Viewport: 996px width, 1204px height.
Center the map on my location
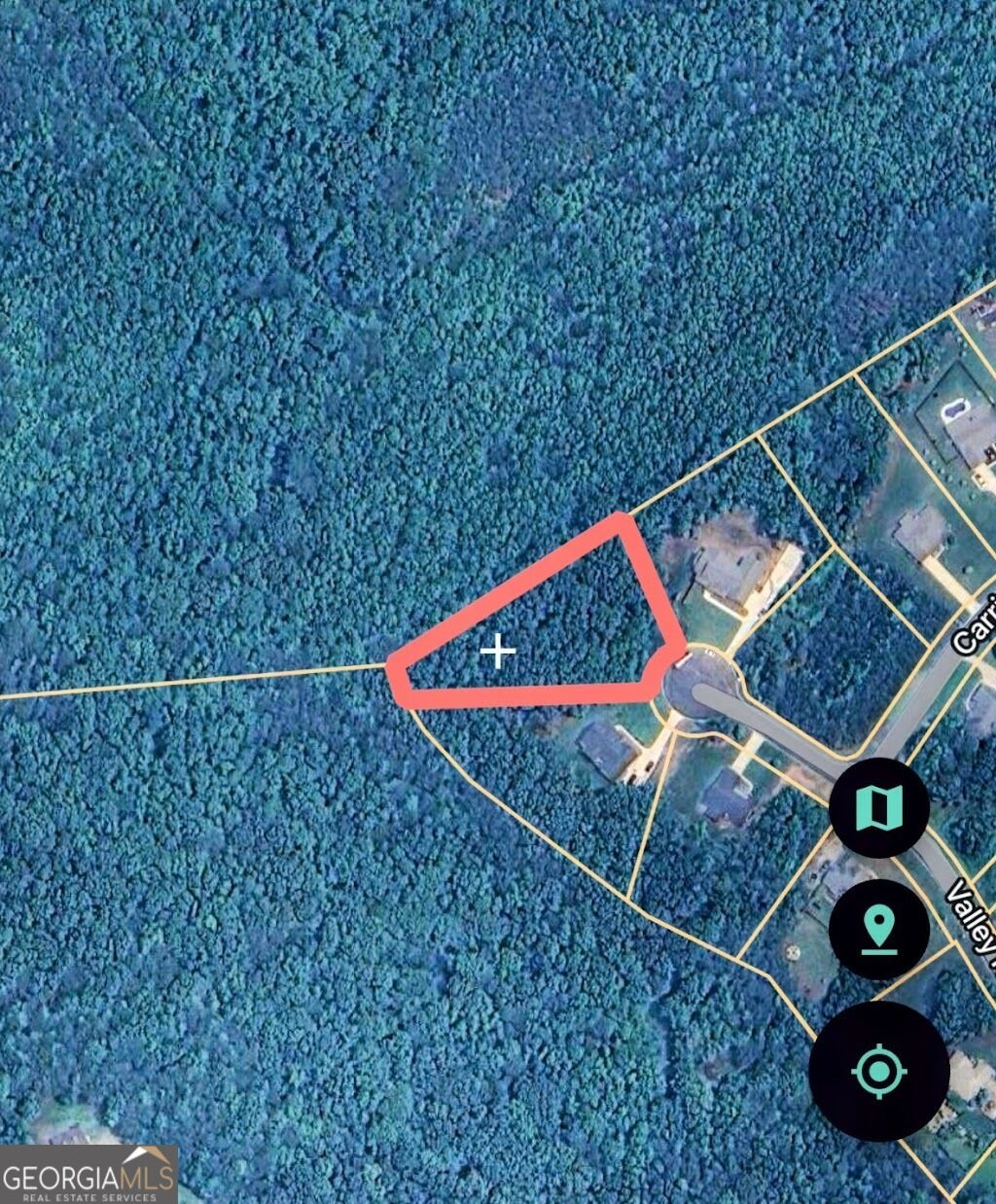tap(878, 1072)
